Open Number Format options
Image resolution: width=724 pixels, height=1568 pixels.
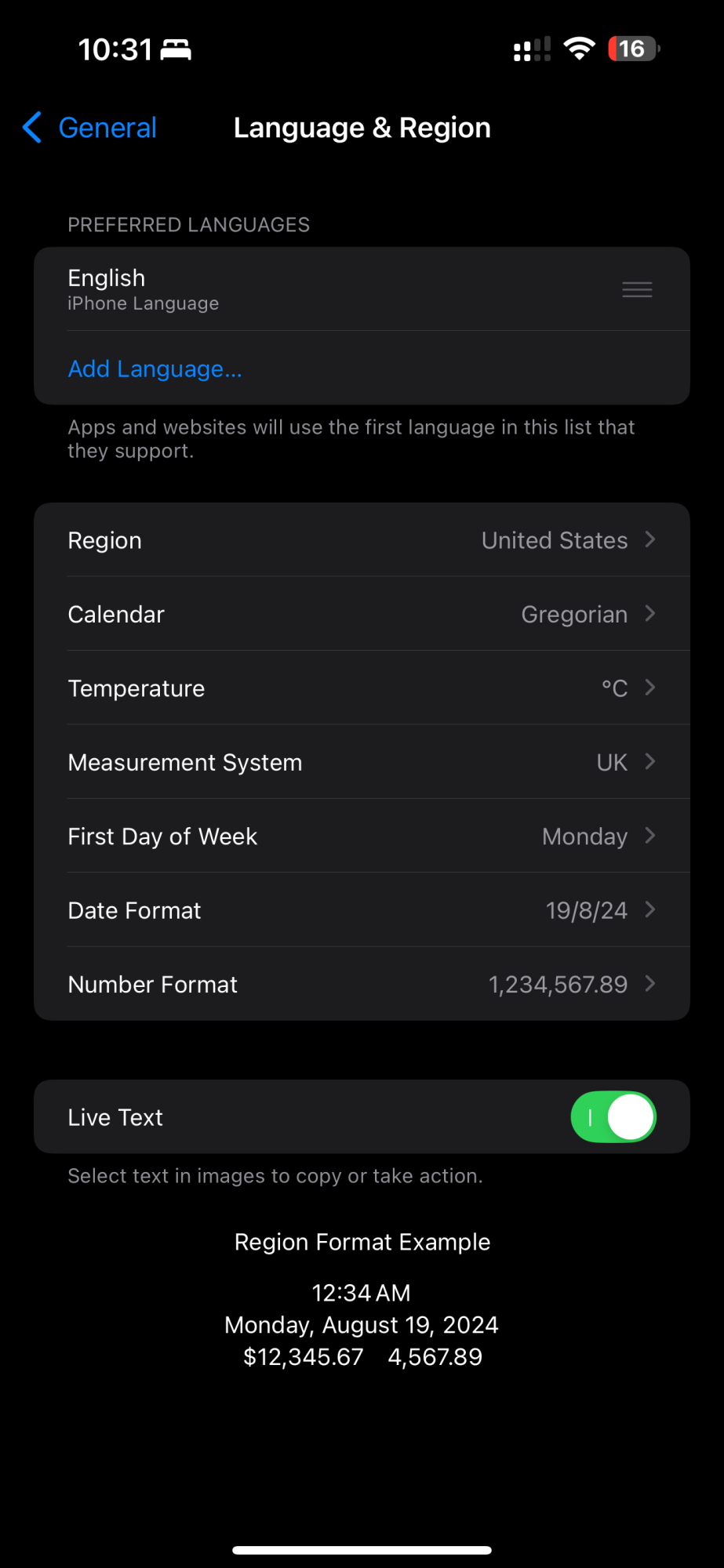point(362,984)
